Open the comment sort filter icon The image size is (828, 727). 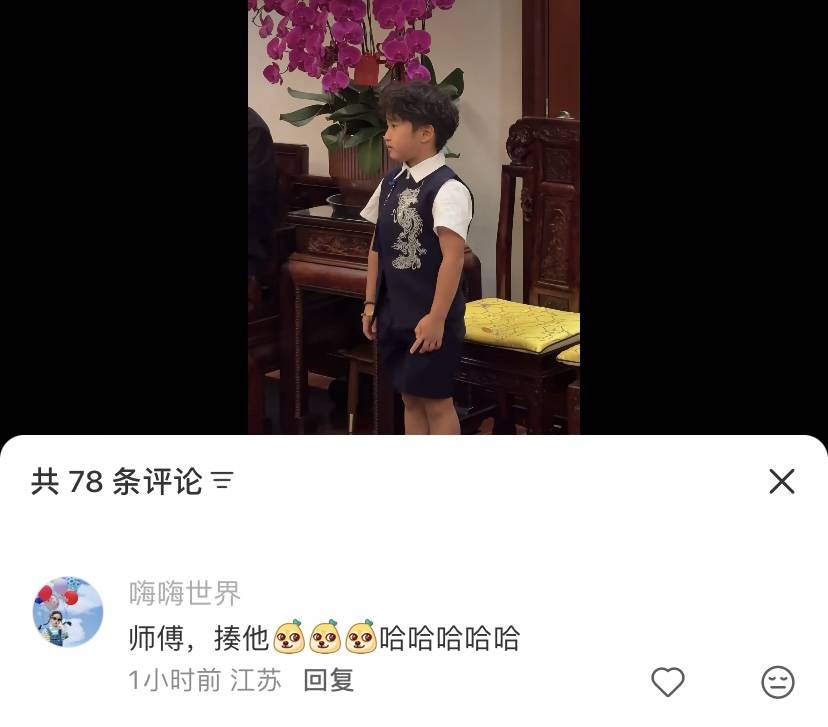click(x=223, y=482)
